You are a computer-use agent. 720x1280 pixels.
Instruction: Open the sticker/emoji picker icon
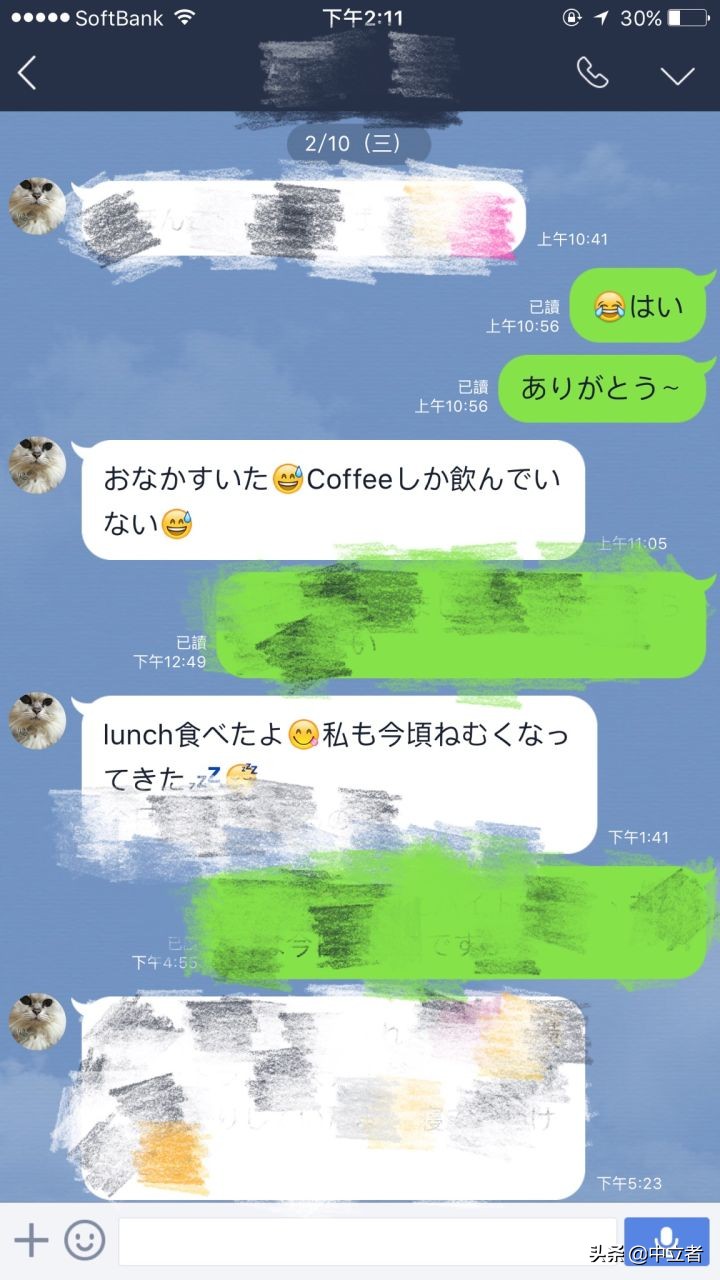pos(85,1240)
